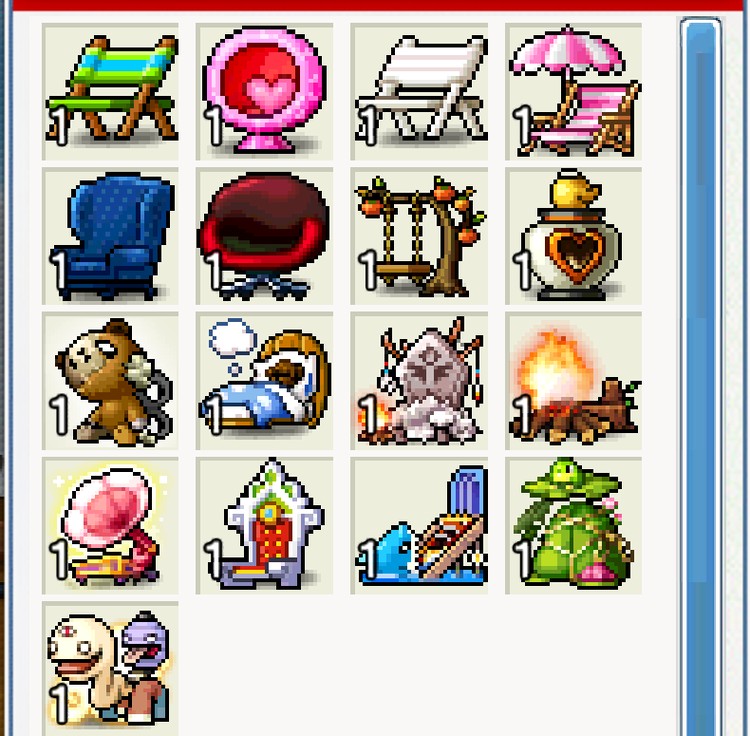Select the white throne with red seat
Image resolution: width=750 pixels, height=736 pixels.
click(x=265, y=527)
